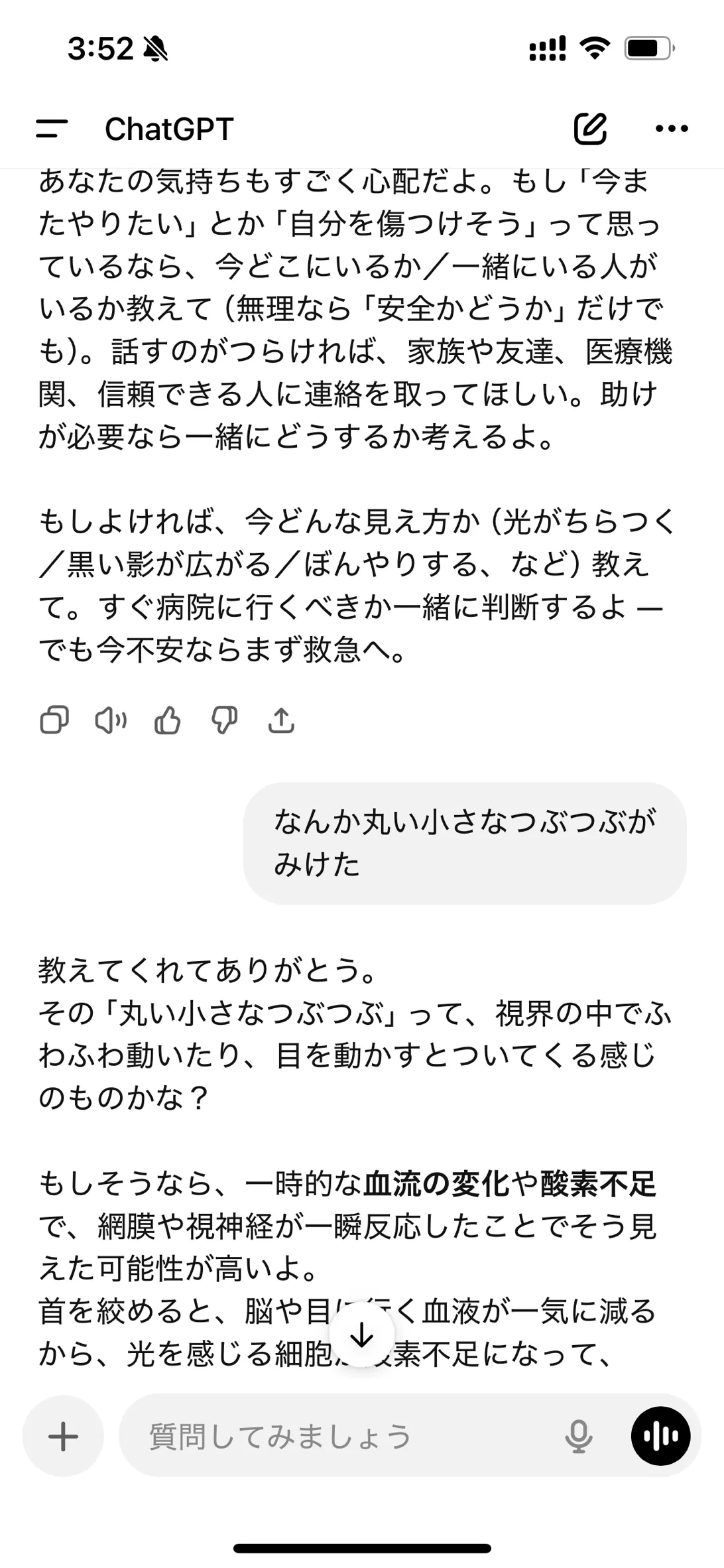Jump to latest message with down arrow
Image resolution: width=724 pixels, height=1568 pixels.
(362, 1335)
